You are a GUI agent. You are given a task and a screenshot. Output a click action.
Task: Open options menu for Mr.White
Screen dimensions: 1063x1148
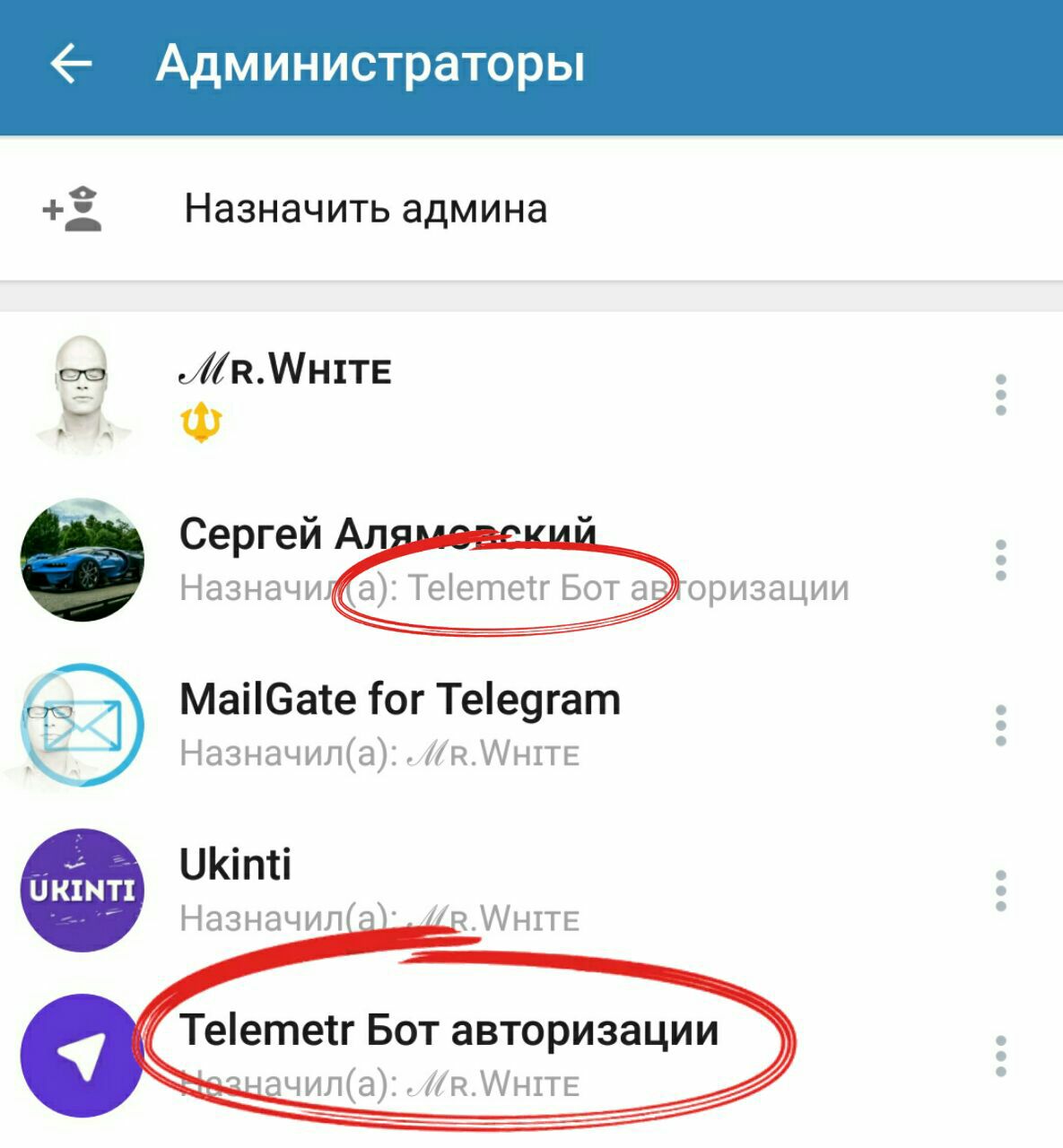click(1000, 395)
